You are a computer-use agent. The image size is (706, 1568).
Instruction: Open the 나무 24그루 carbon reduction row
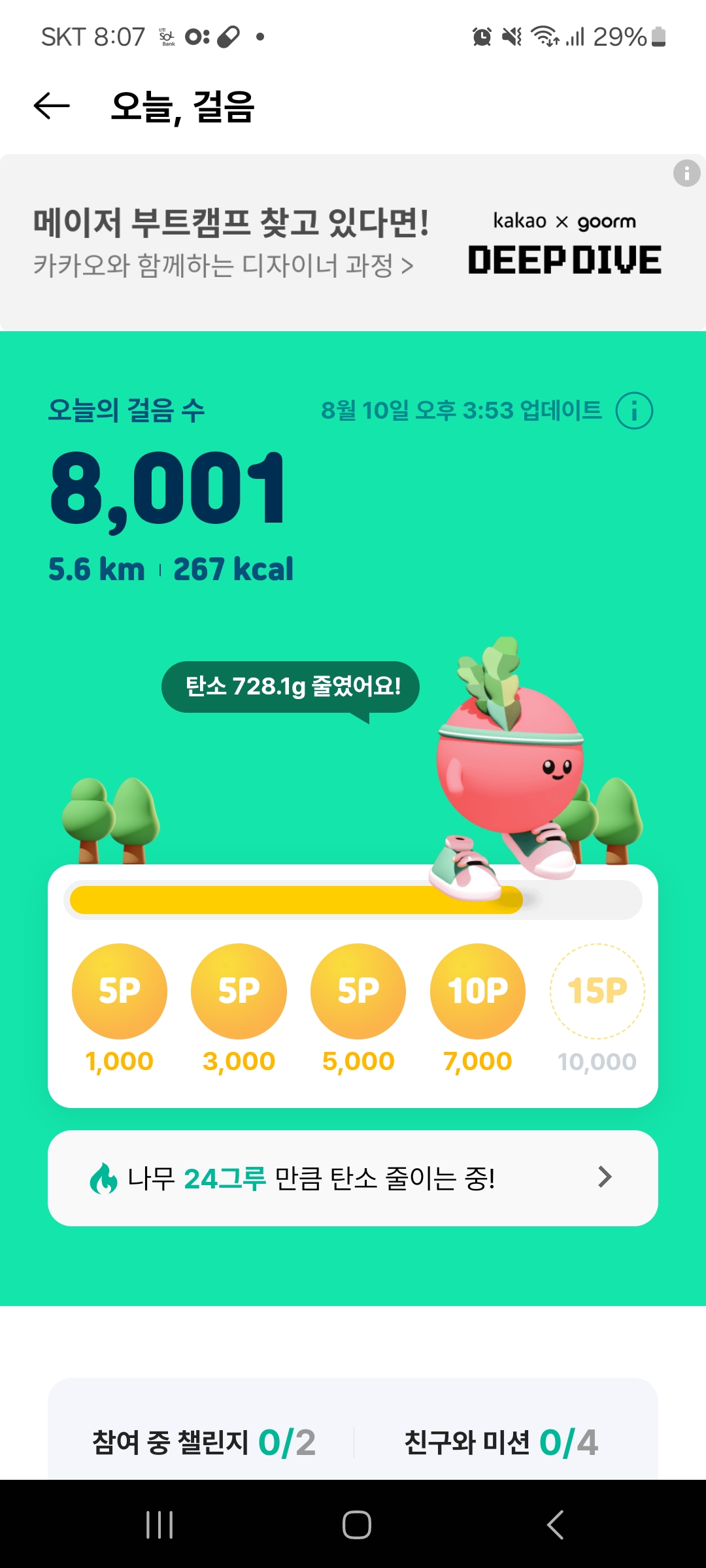(x=353, y=1178)
